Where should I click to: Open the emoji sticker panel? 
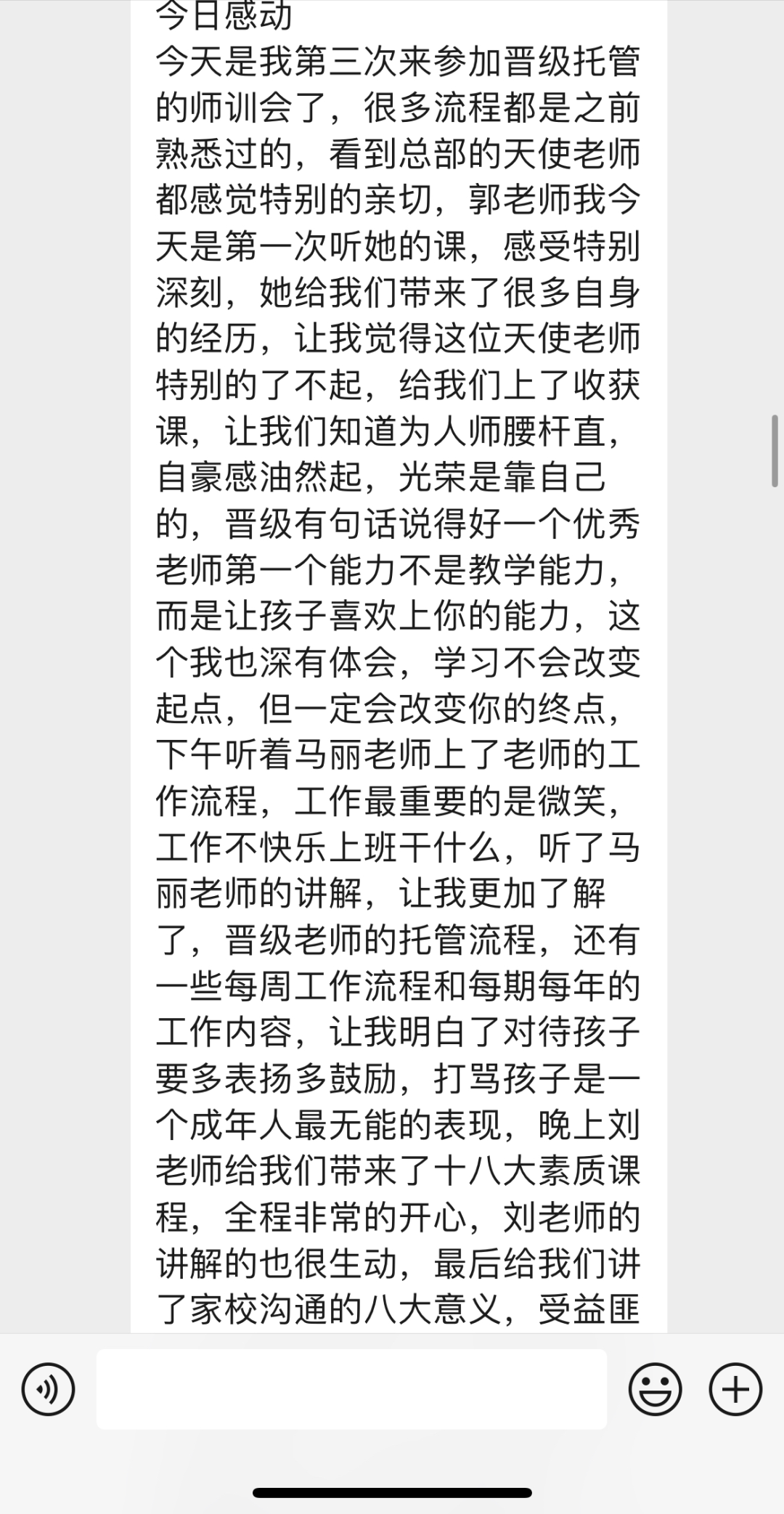tap(655, 1390)
